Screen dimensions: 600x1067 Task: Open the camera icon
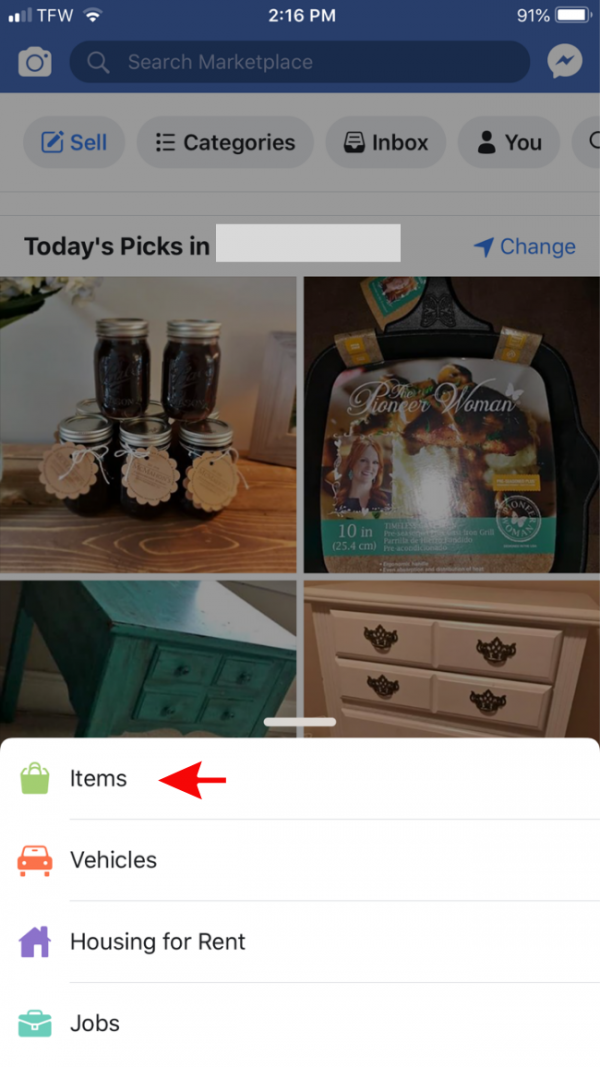point(35,62)
